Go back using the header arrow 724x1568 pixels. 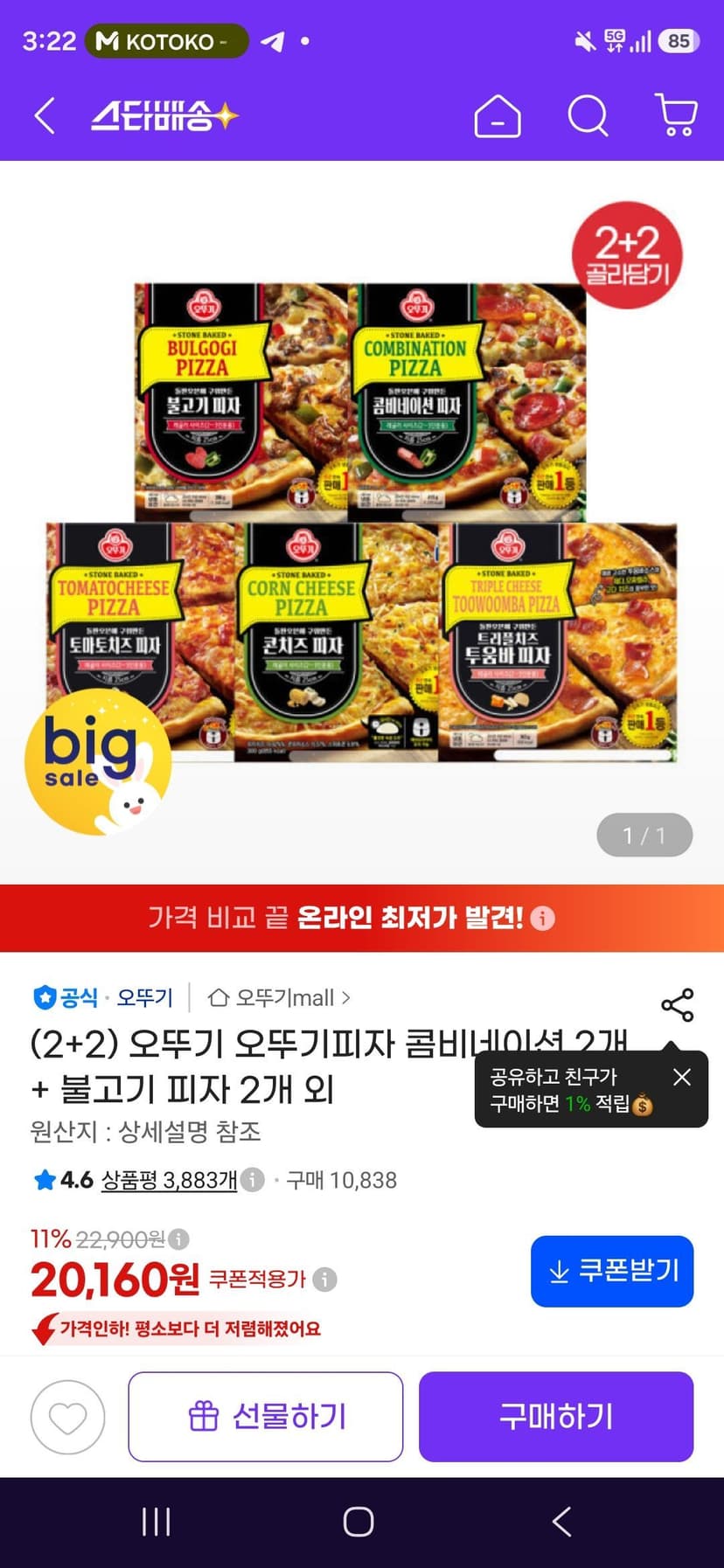point(45,115)
